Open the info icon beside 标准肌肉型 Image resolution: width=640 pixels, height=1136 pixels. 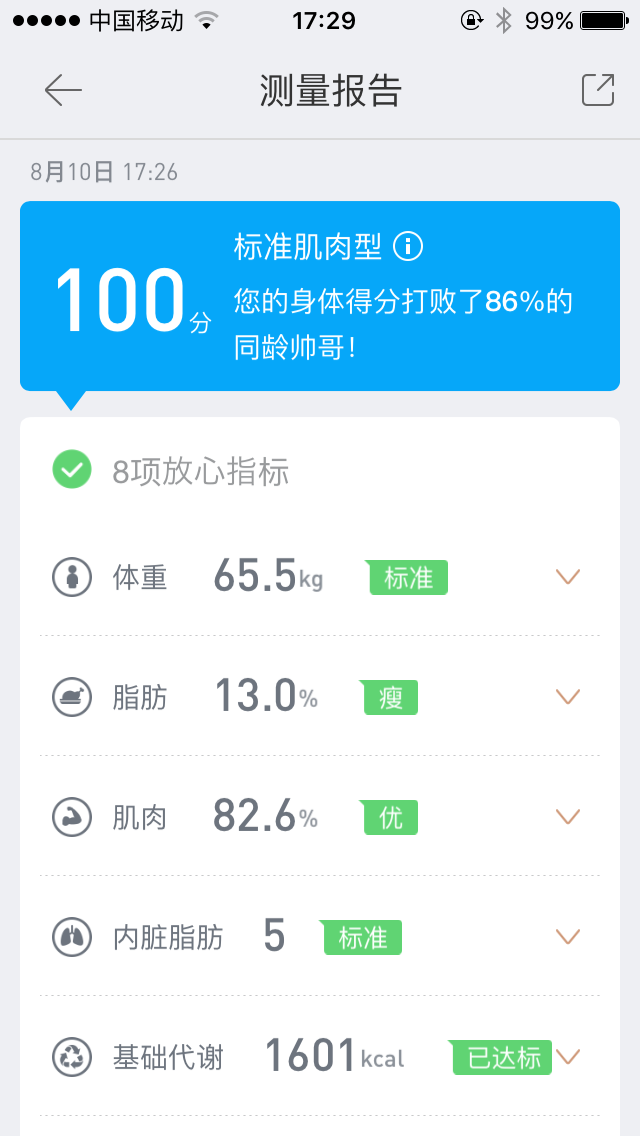408,248
